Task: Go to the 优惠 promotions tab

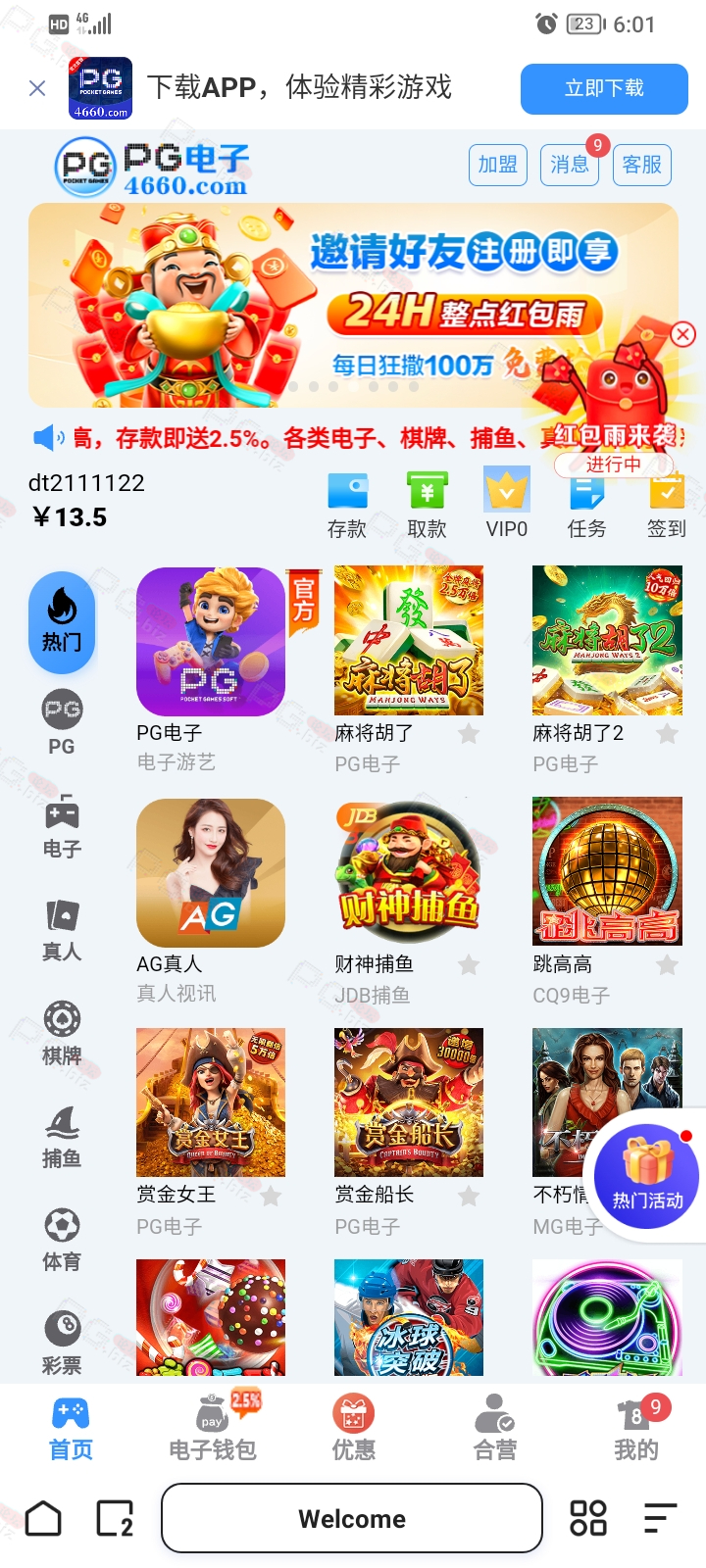Action: click(354, 1427)
